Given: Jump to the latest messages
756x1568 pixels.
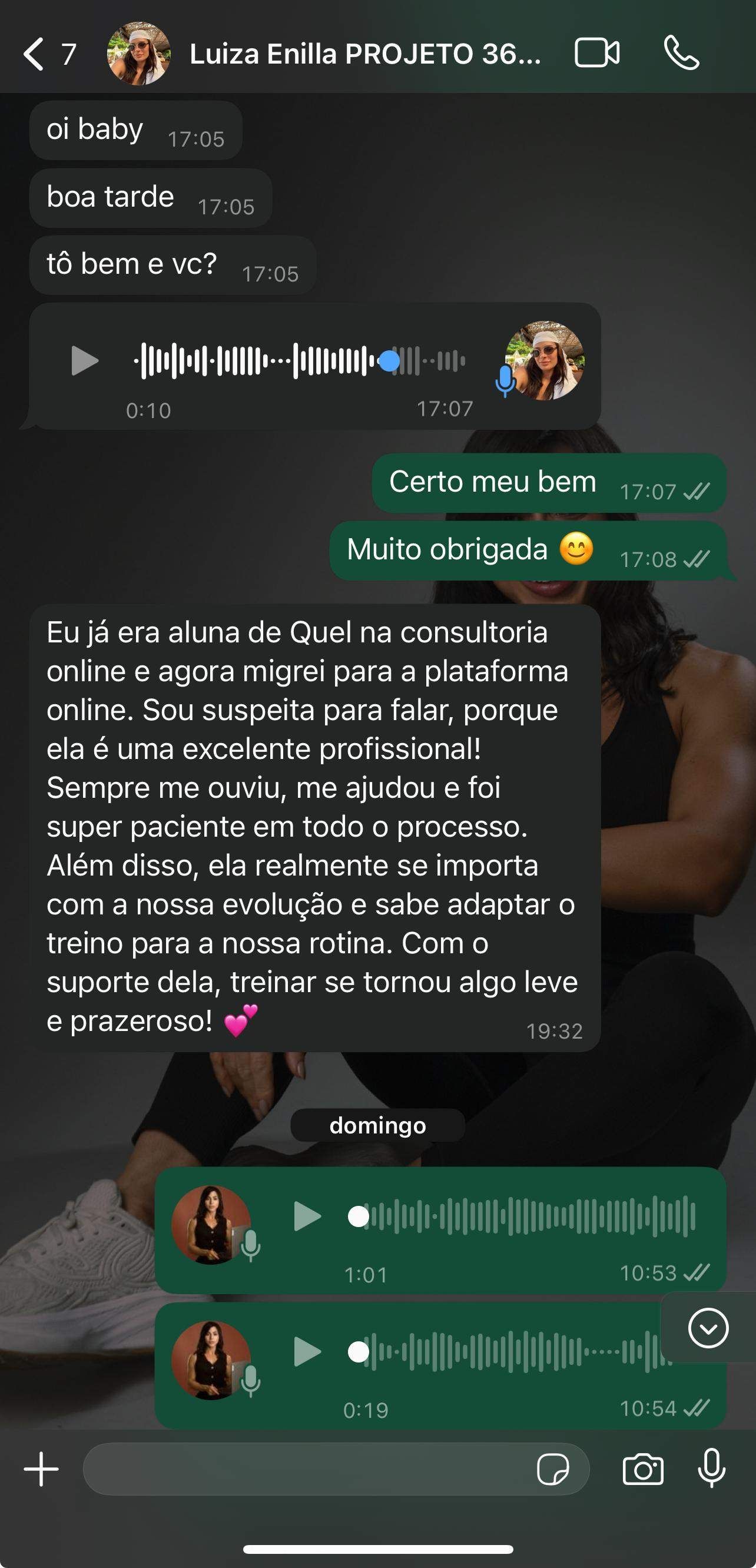Looking at the screenshot, I should tap(708, 1328).
